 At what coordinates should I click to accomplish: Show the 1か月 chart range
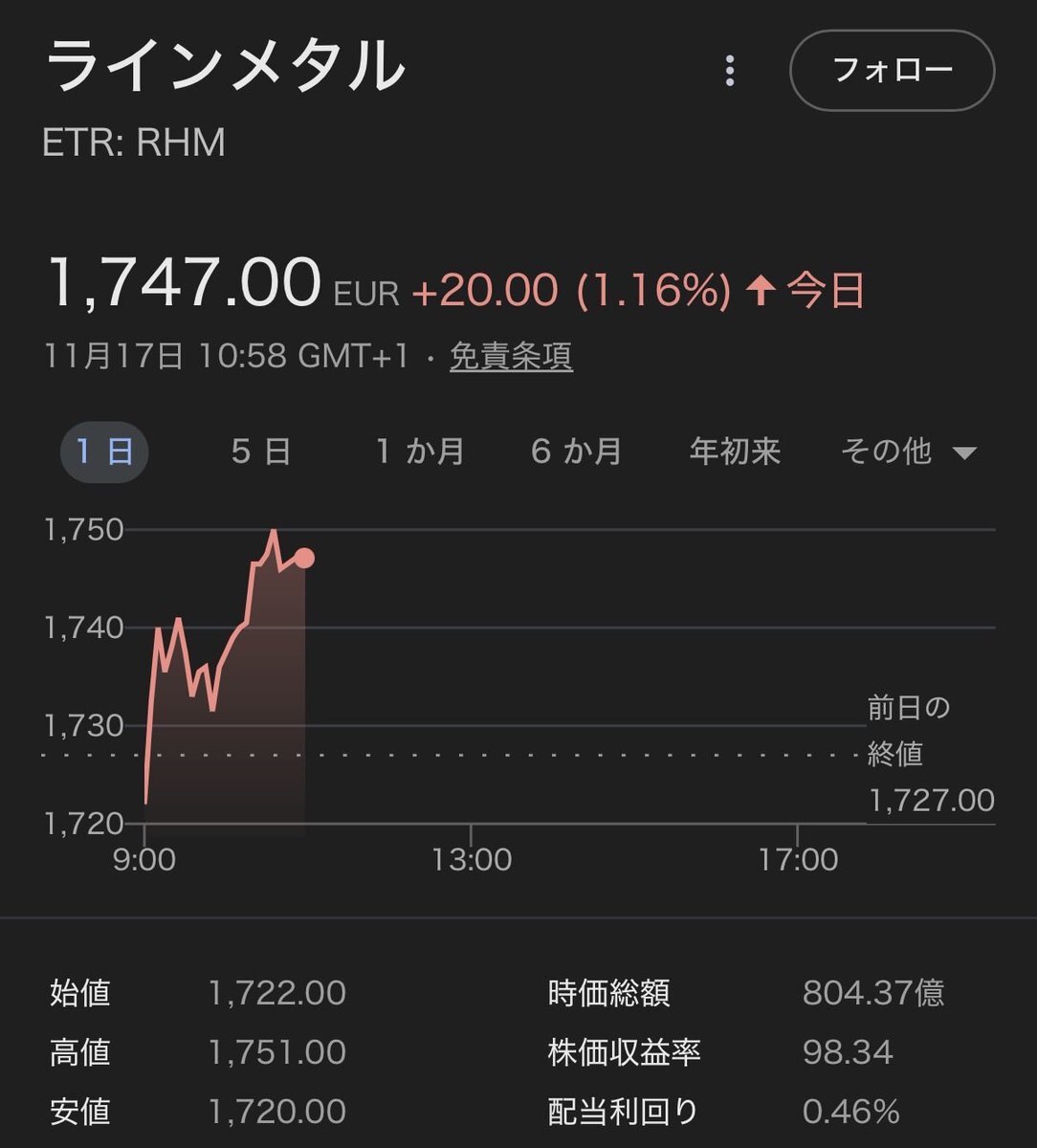pyautogui.click(x=420, y=452)
